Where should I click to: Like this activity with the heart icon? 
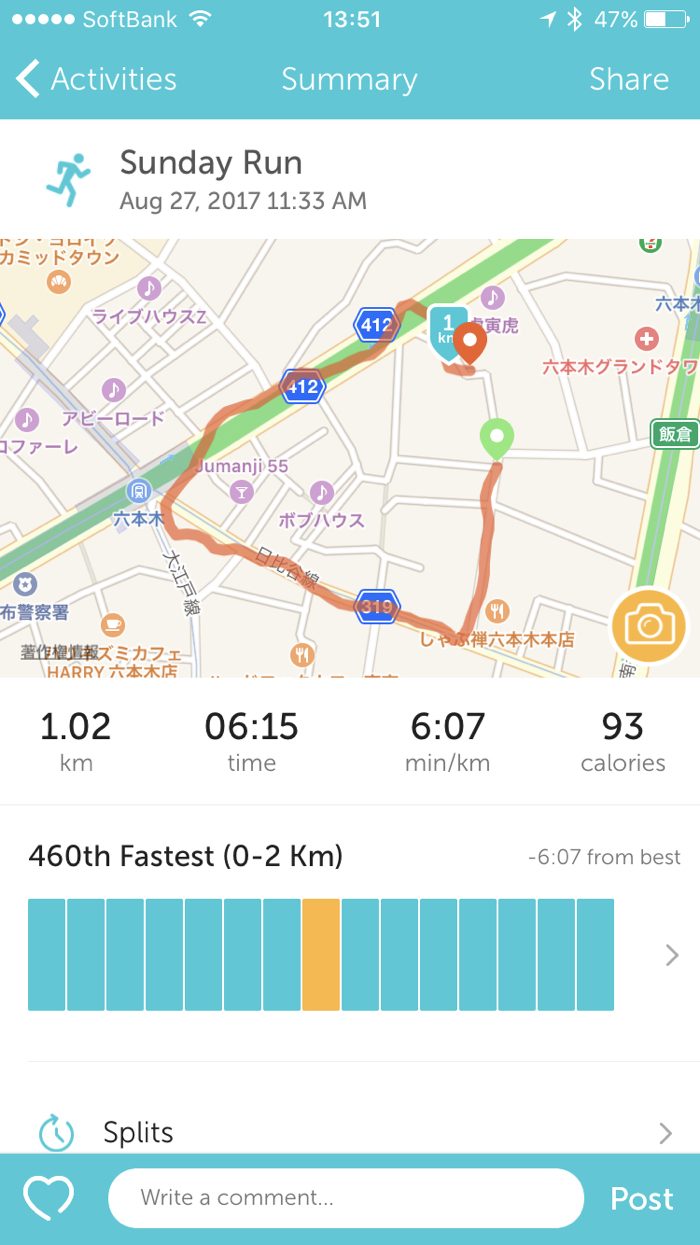pos(49,1198)
